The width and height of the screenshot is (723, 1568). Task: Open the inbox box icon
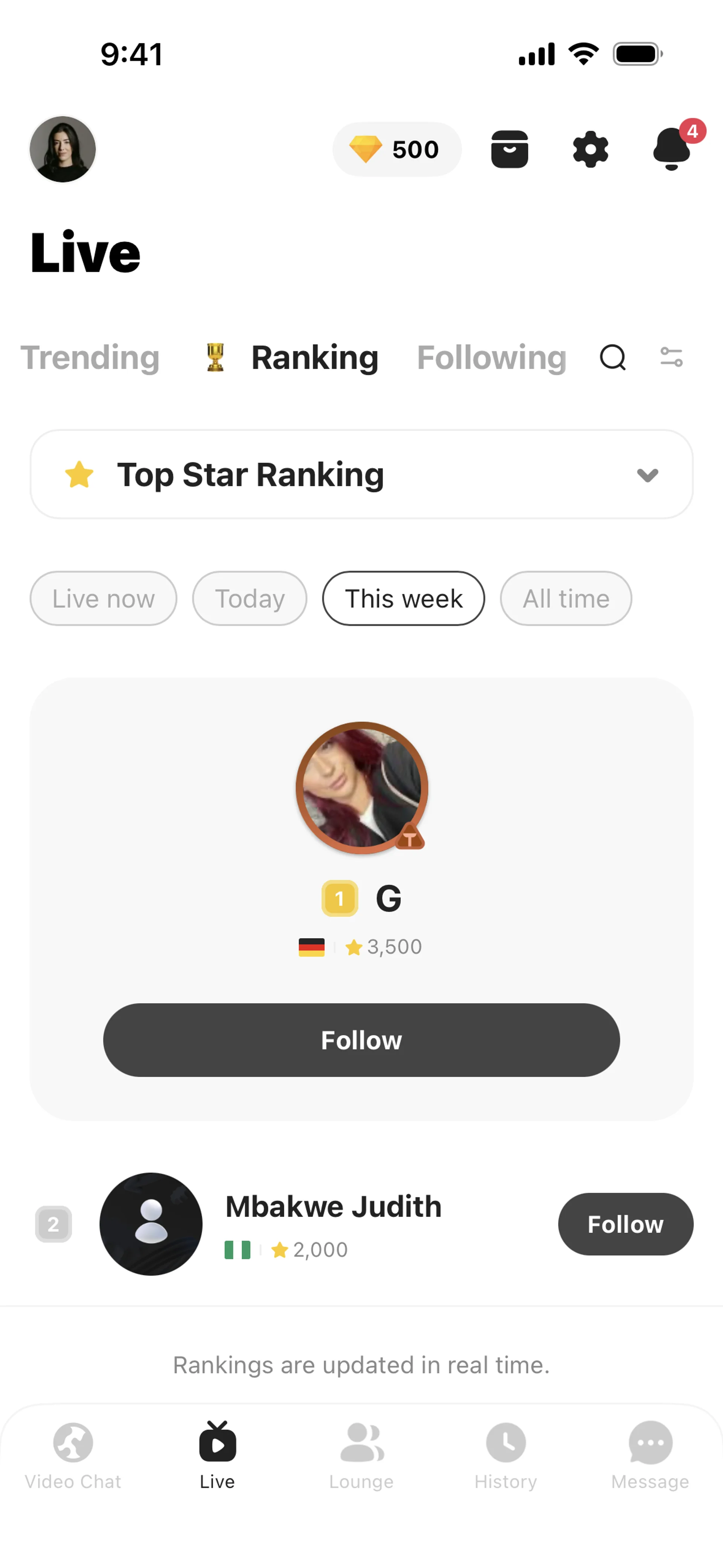click(x=509, y=149)
